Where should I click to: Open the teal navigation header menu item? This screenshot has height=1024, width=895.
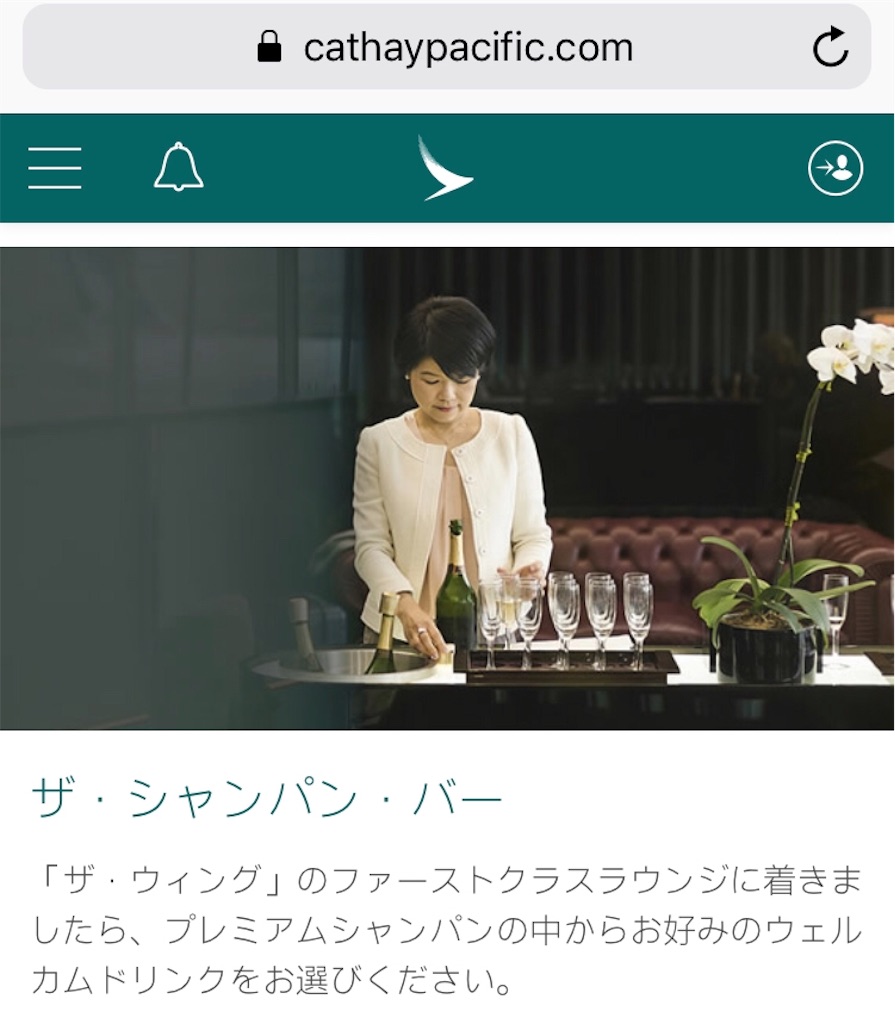point(55,170)
